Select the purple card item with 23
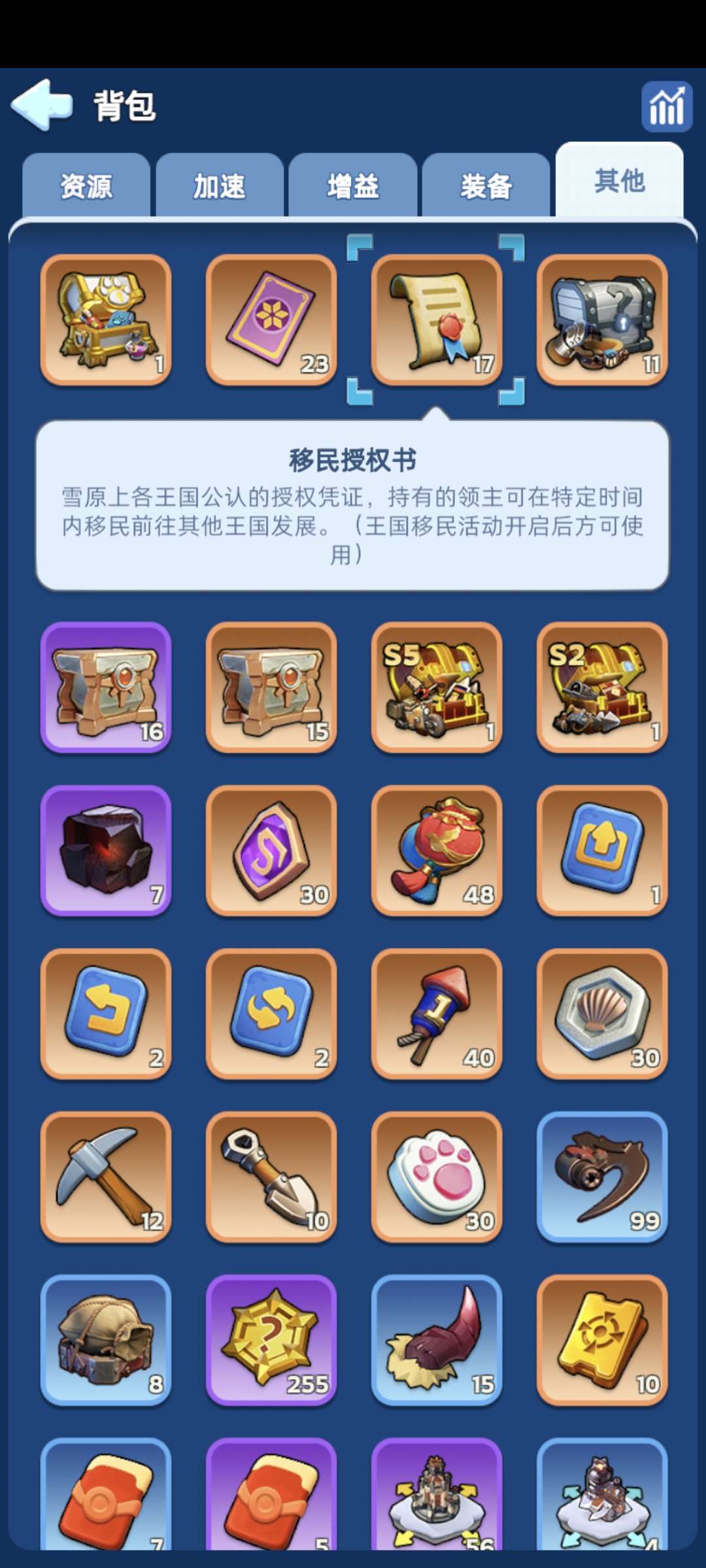 click(x=271, y=319)
